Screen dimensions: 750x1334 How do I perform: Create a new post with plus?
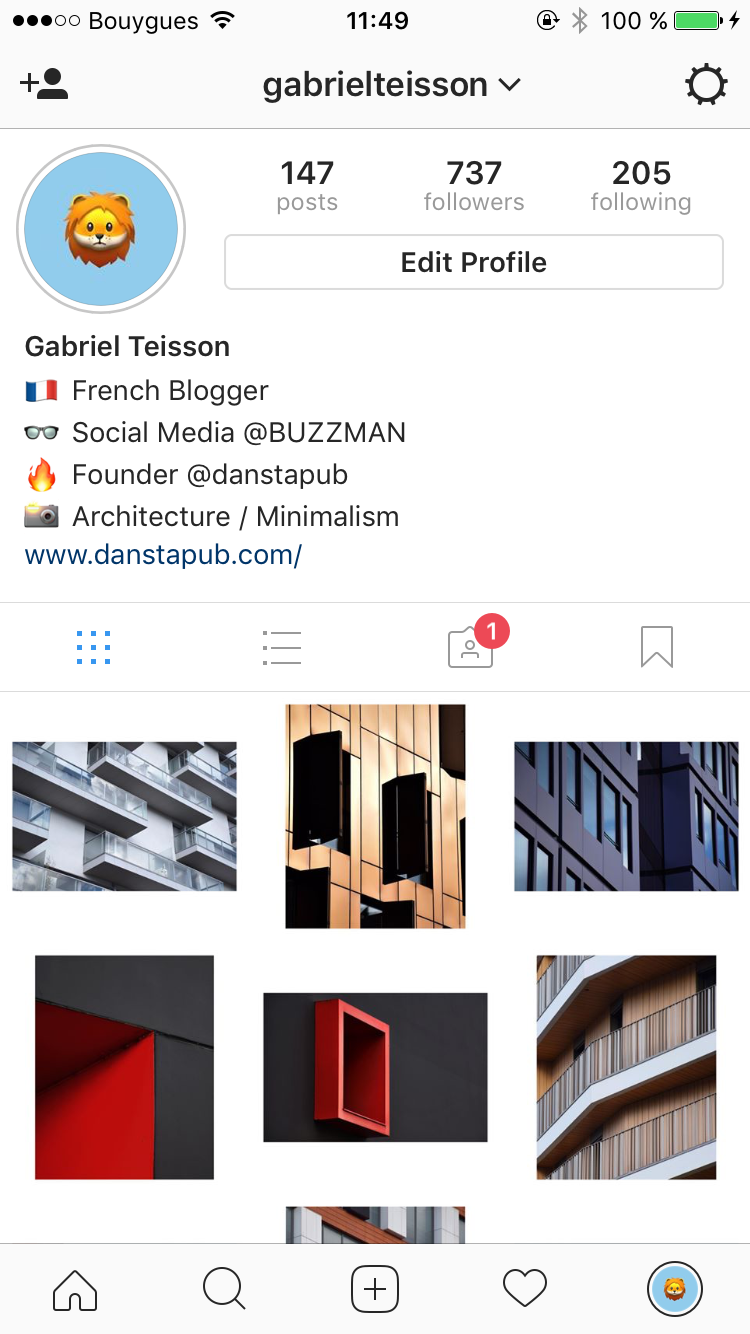(x=375, y=1289)
